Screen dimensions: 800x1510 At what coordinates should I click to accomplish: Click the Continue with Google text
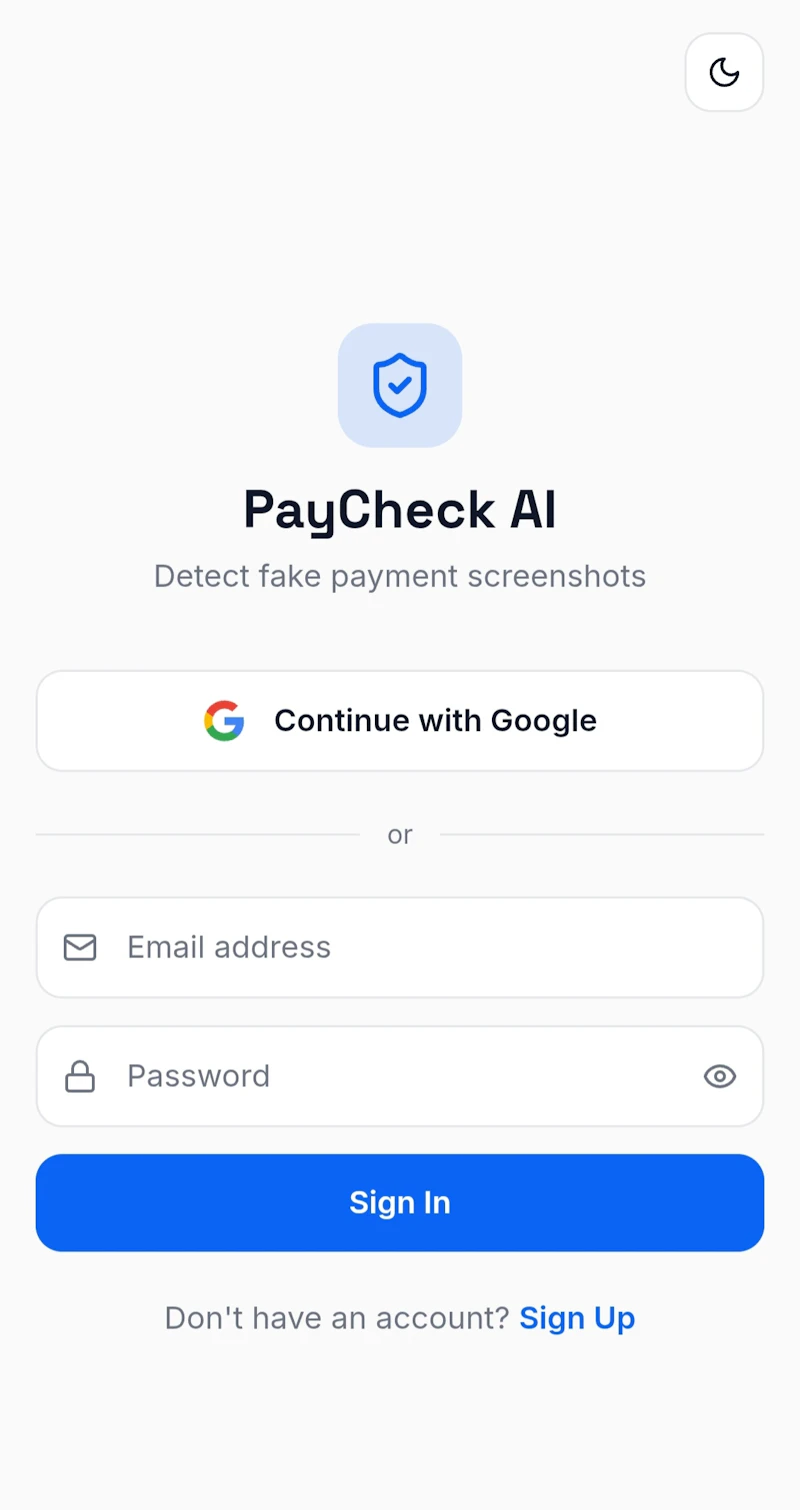435,720
